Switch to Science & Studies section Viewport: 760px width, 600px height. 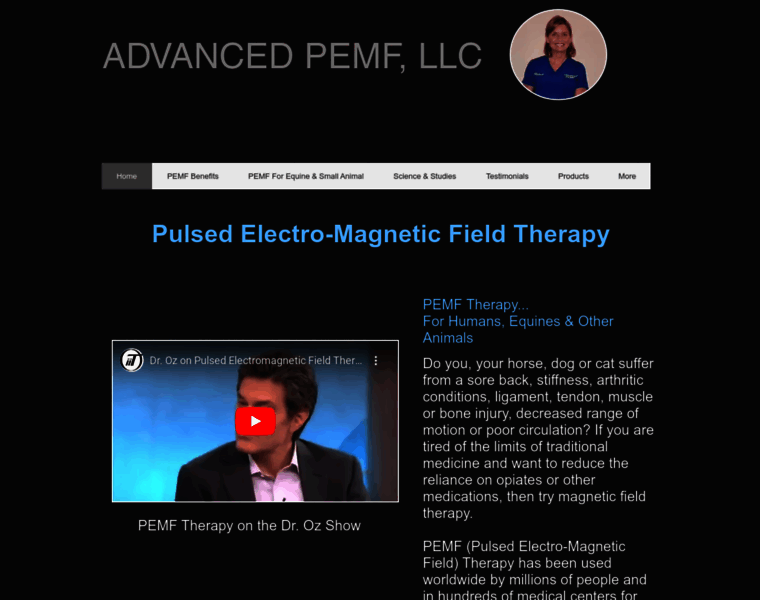425,176
